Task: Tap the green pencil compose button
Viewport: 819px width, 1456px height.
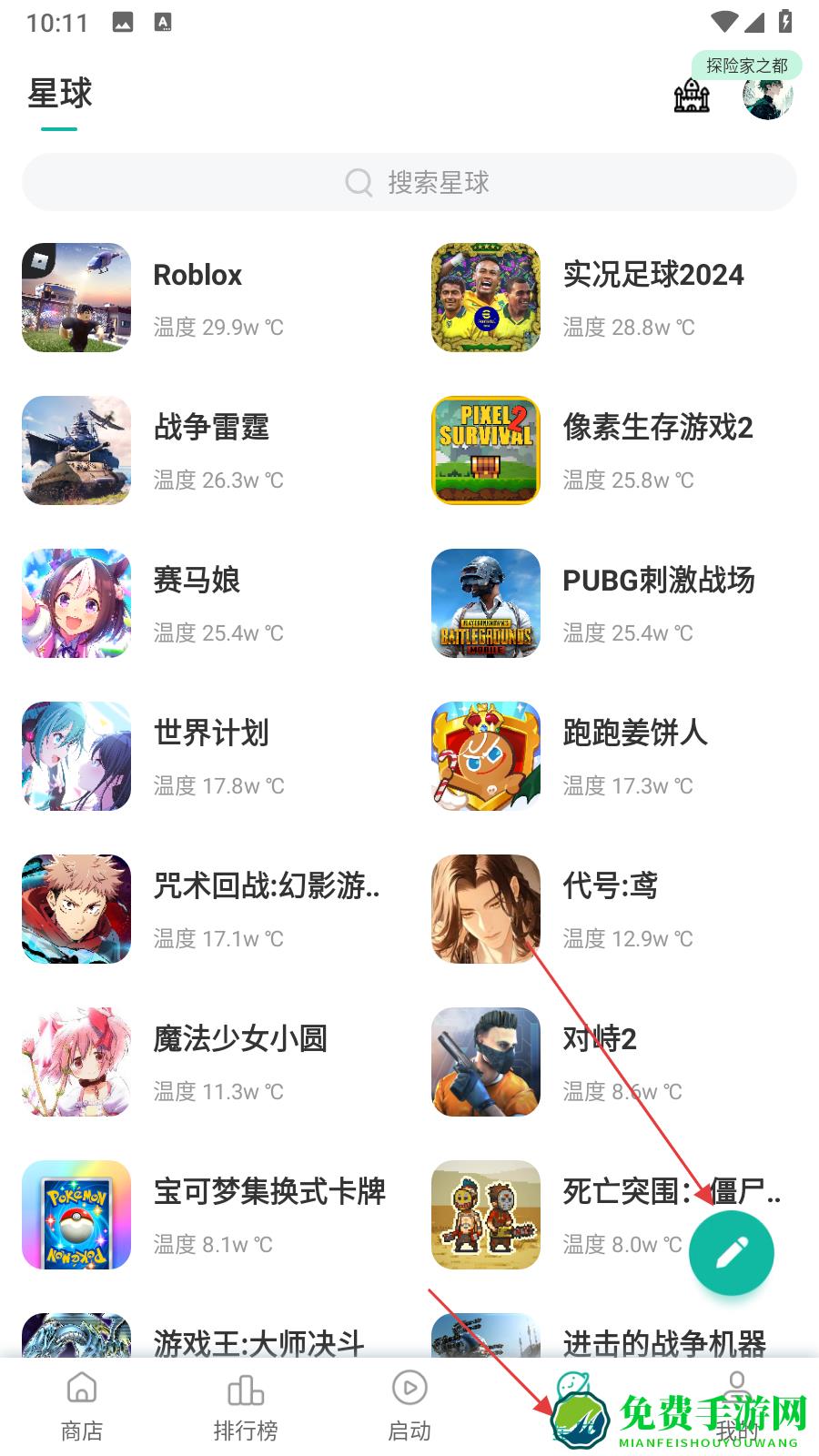Action: (732, 1253)
